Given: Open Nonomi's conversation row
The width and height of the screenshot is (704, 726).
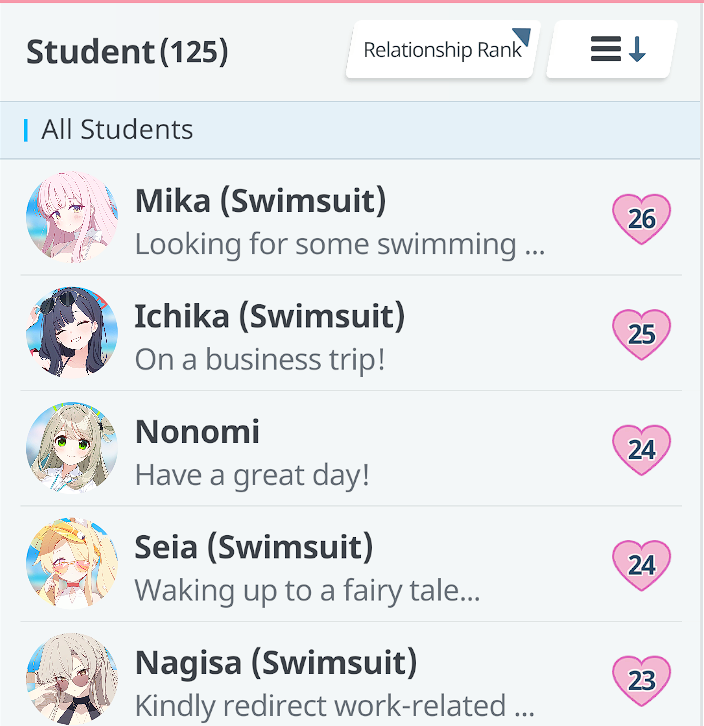Looking at the screenshot, I should point(340,450).
